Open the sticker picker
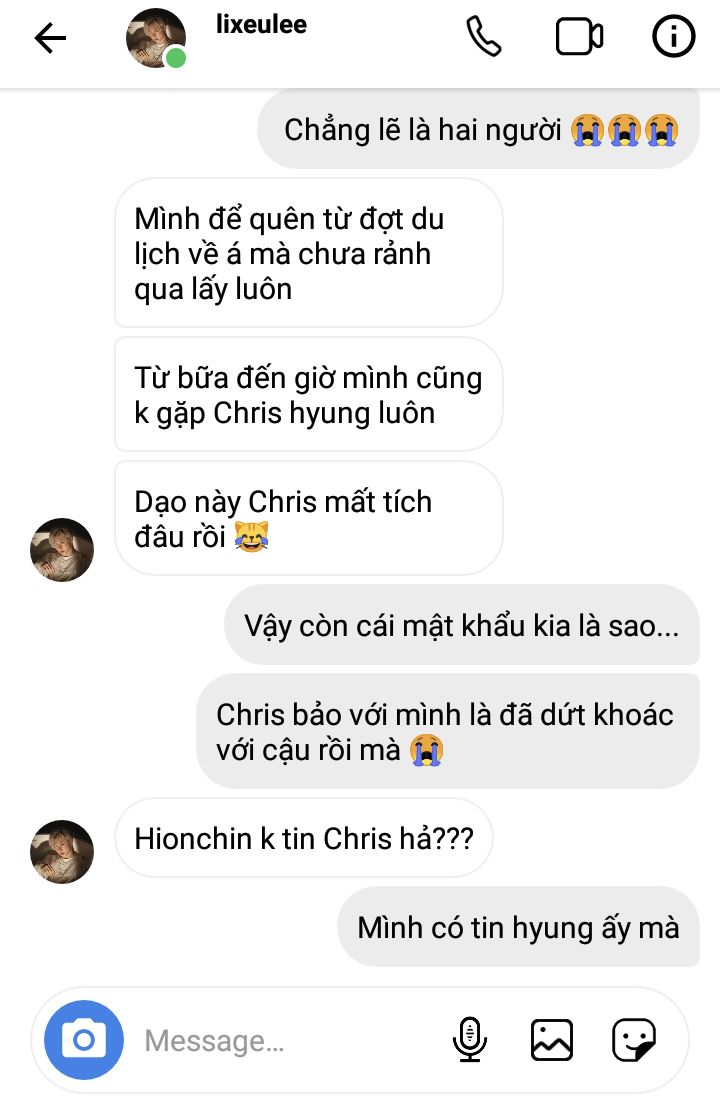 coord(634,1040)
